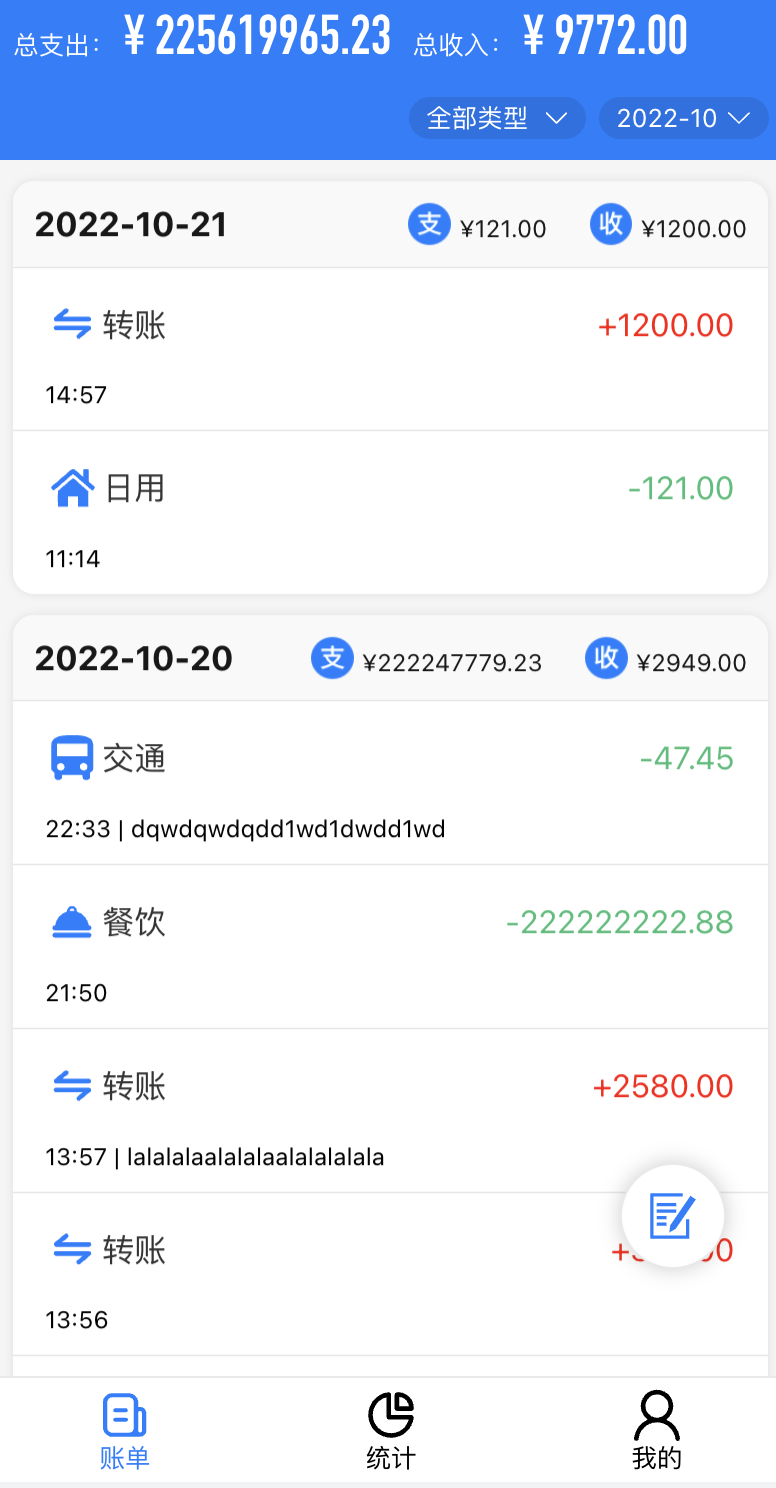This screenshot has height=1488, width=776.
Task: Go to the 我的 tab
Action: point(656,1432)
